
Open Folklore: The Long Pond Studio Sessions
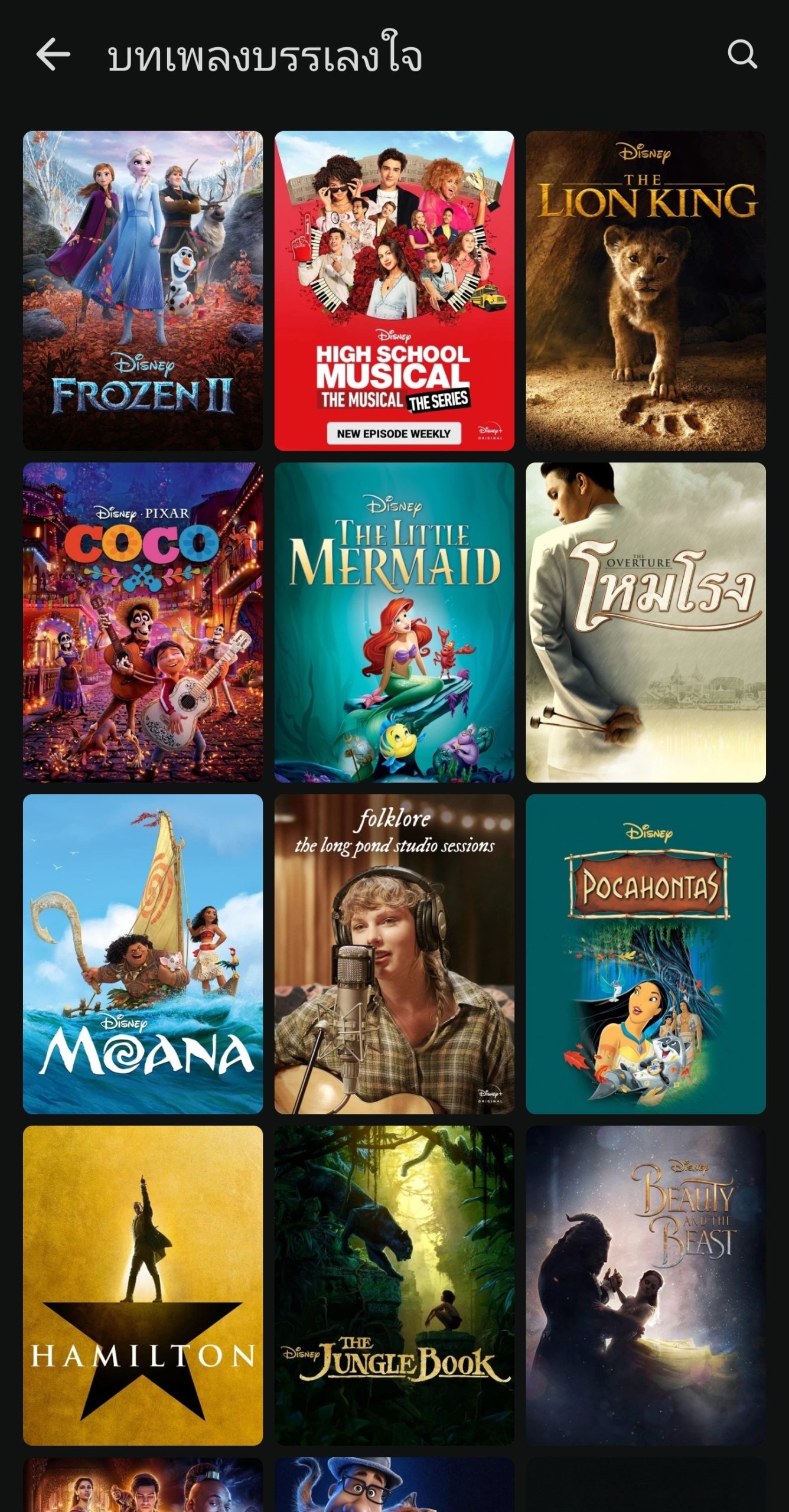394,954
